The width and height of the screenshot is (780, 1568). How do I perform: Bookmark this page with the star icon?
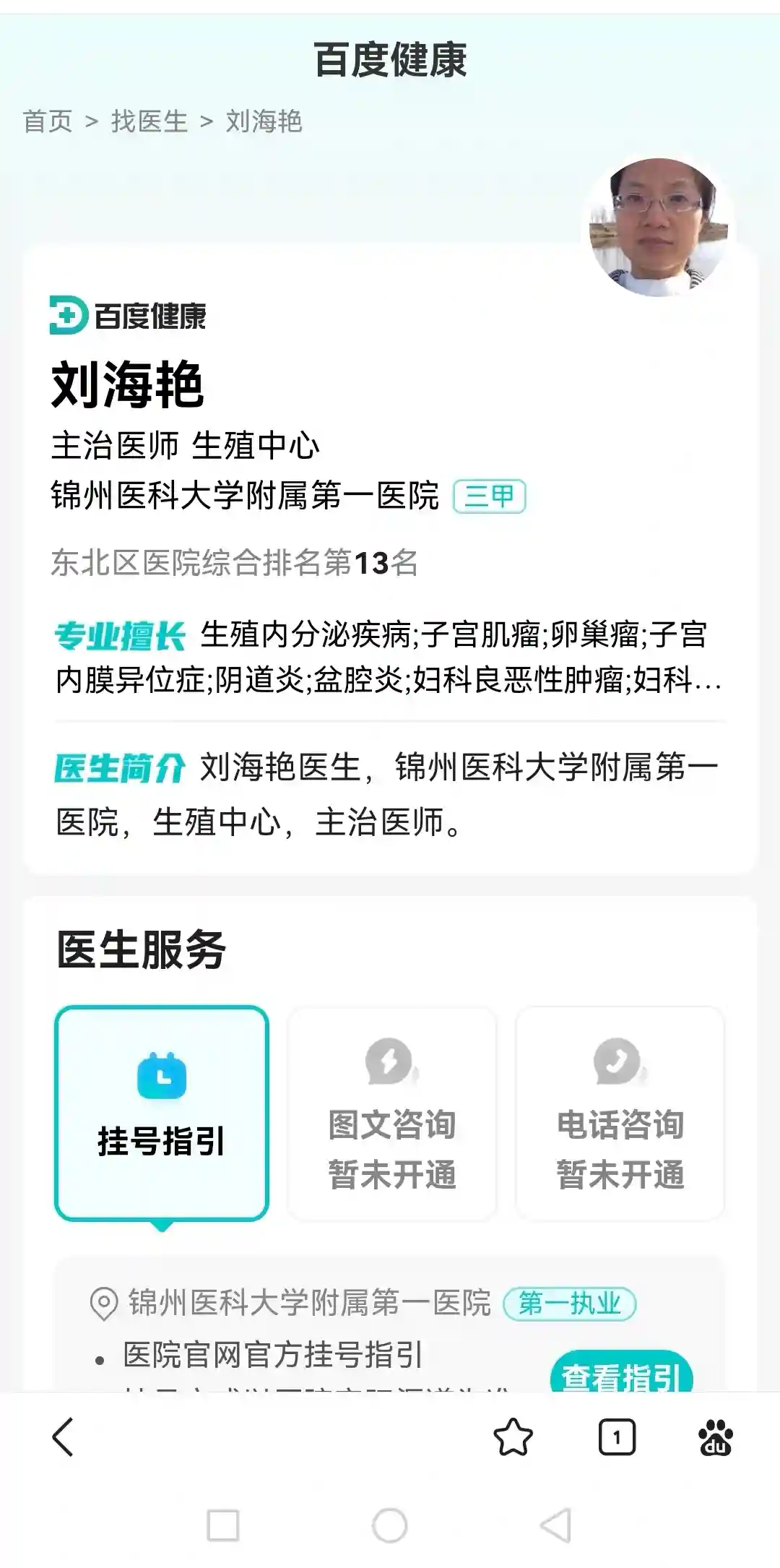[x=513, y=1436]
